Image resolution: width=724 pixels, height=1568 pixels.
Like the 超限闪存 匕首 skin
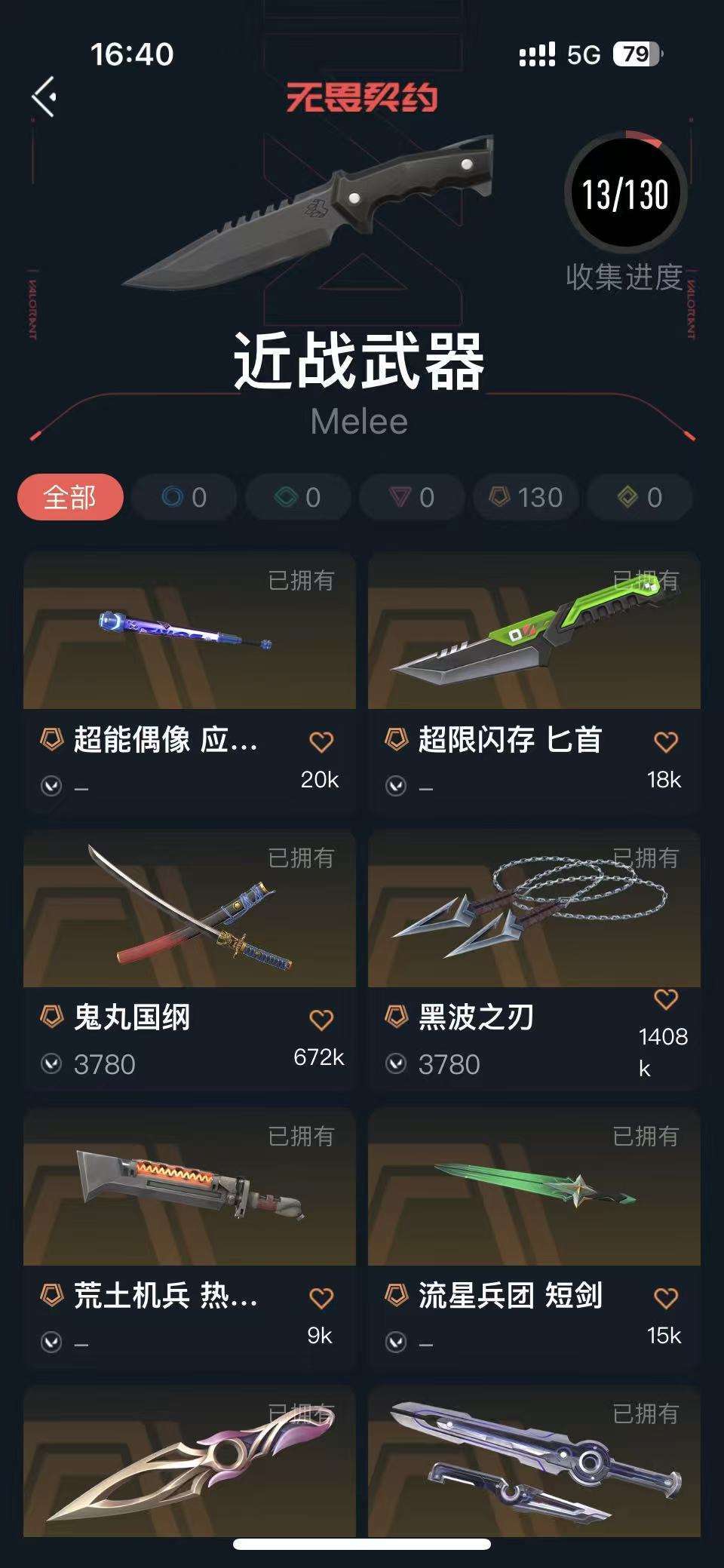click(x=665, y=742)
